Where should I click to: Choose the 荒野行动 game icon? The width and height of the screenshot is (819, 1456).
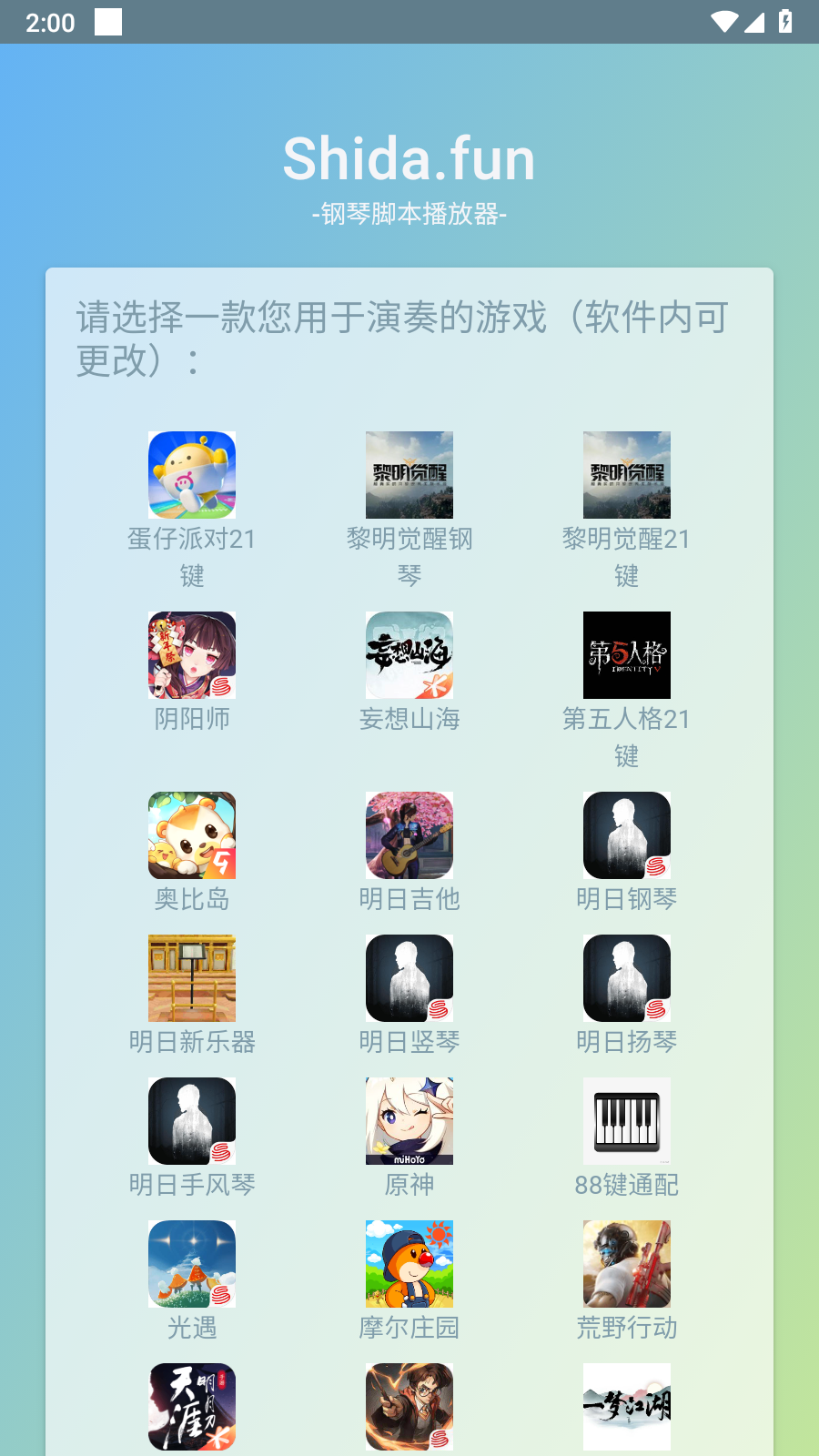coord(626,1263)
